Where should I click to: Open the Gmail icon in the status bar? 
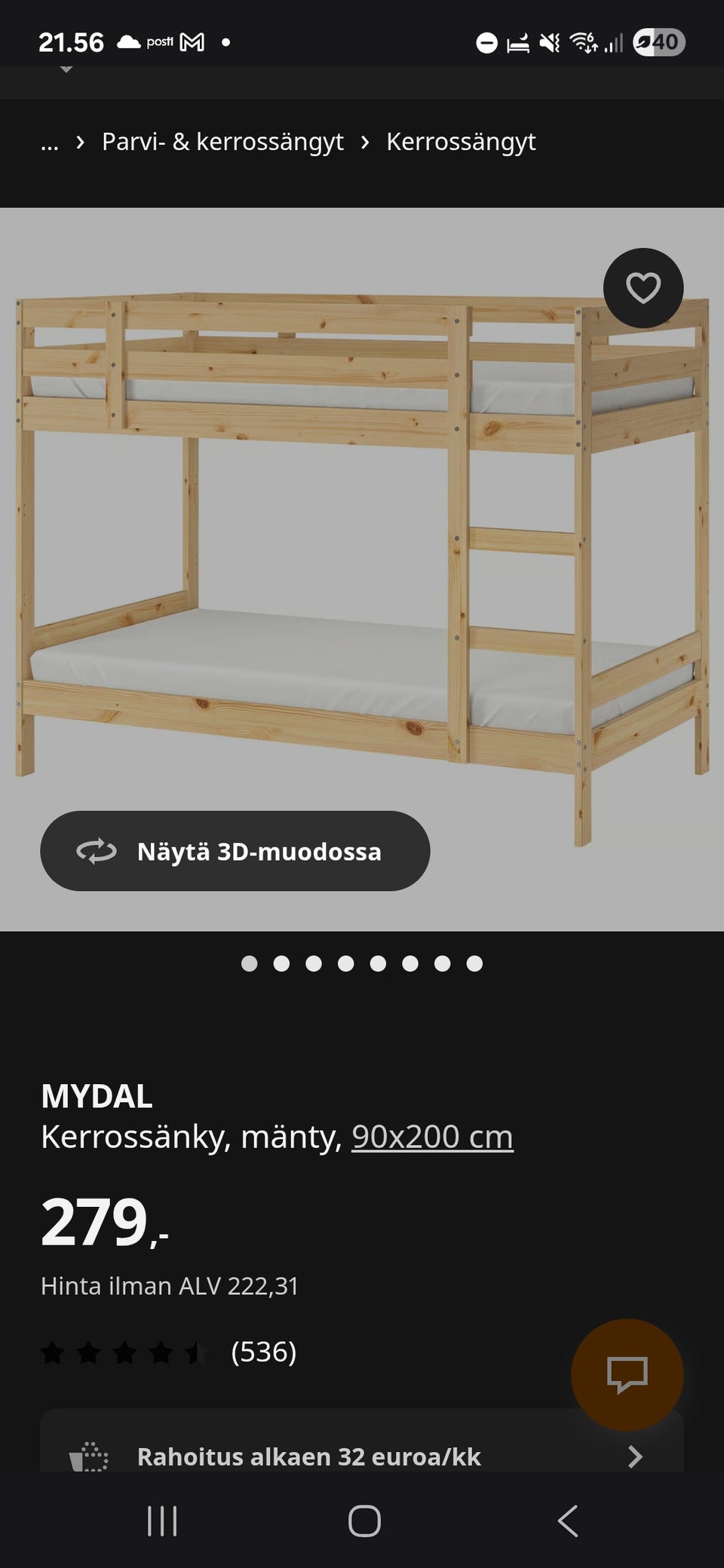192,41
